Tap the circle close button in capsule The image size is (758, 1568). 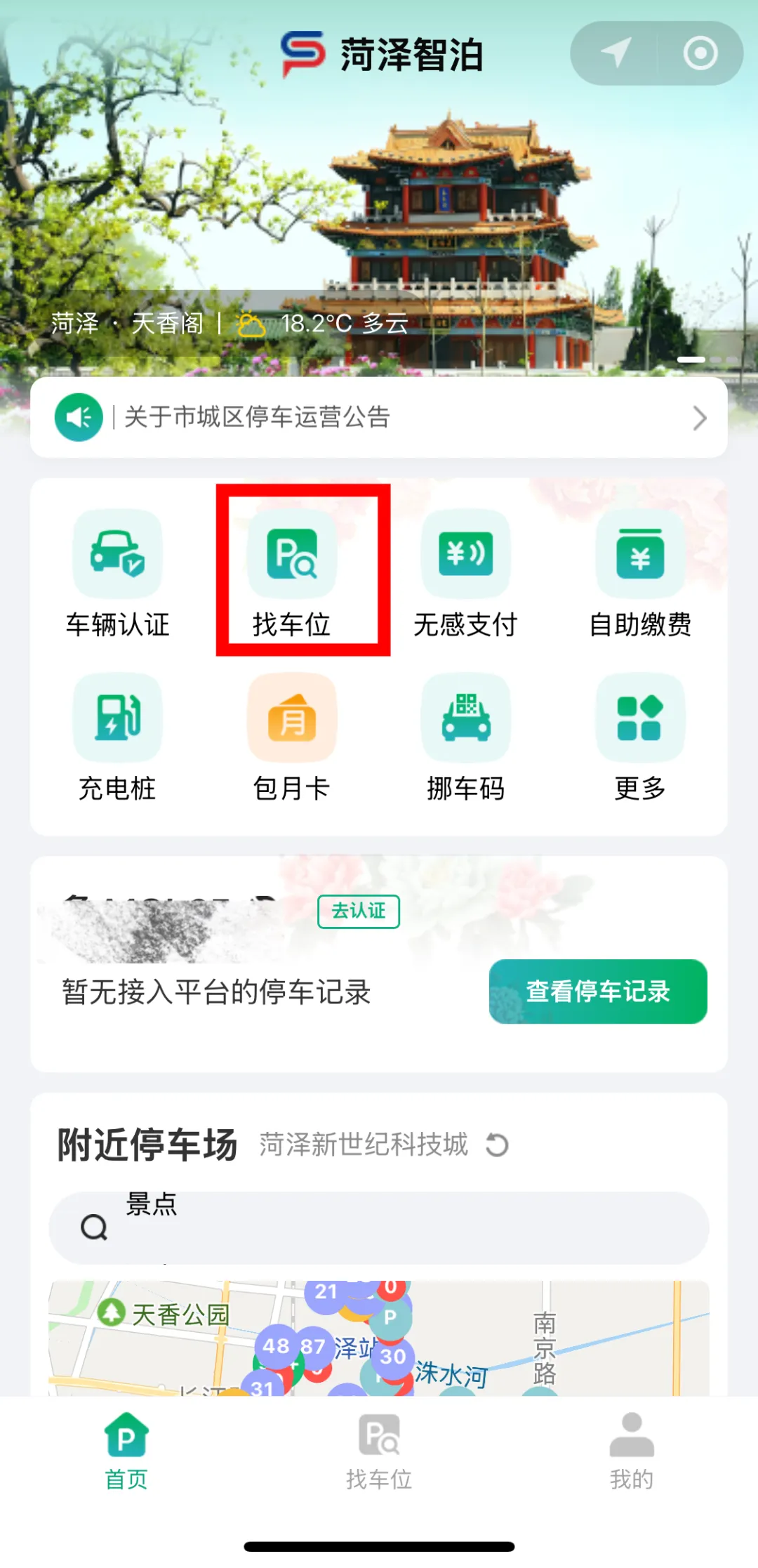tap(700, 53)
